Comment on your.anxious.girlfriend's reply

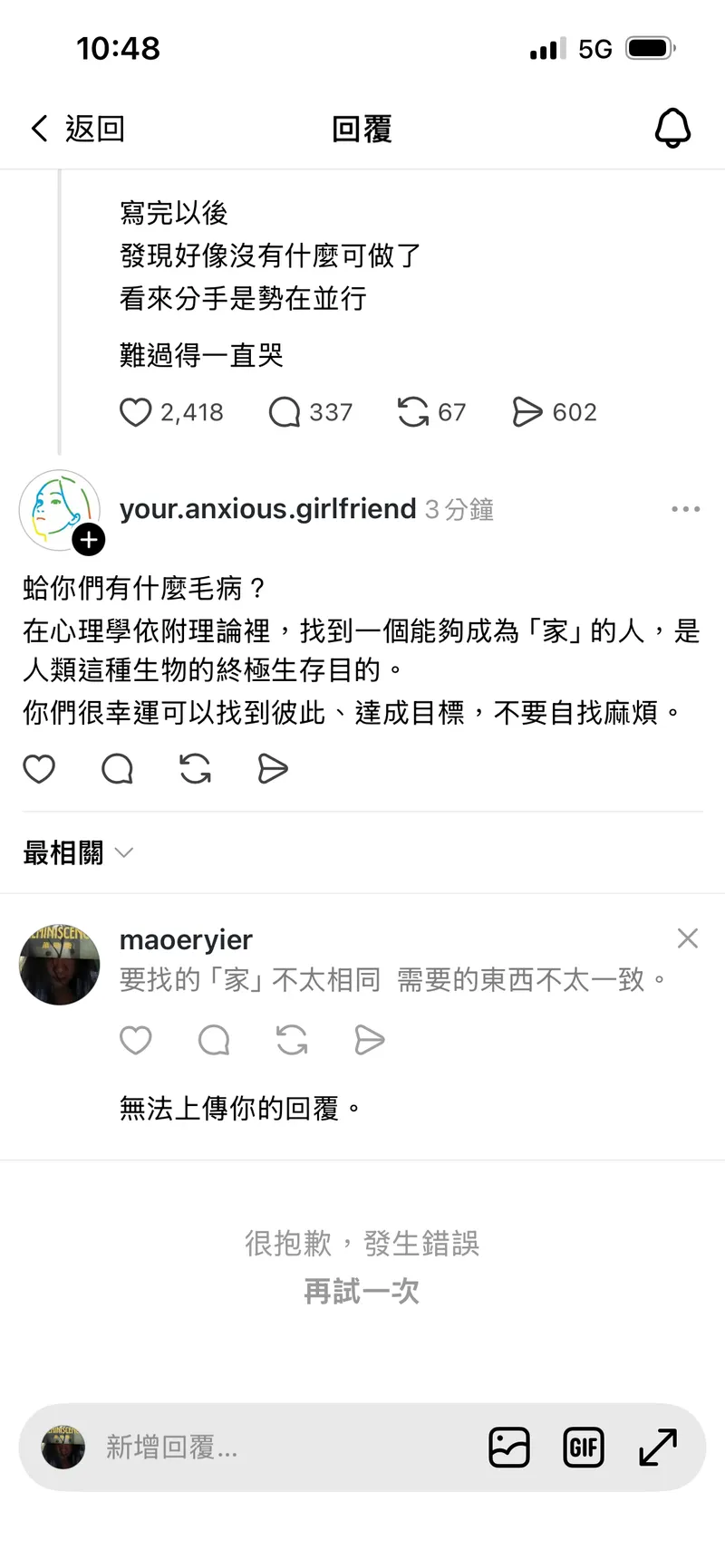117,769
